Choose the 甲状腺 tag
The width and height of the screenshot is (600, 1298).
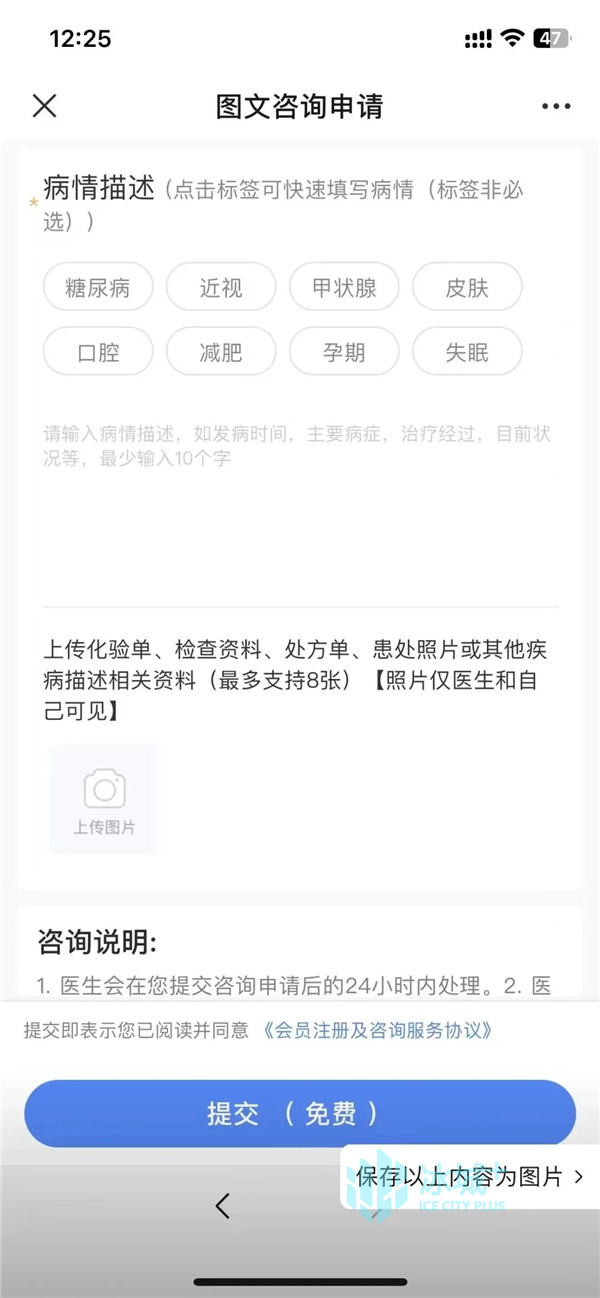[344, 289]
